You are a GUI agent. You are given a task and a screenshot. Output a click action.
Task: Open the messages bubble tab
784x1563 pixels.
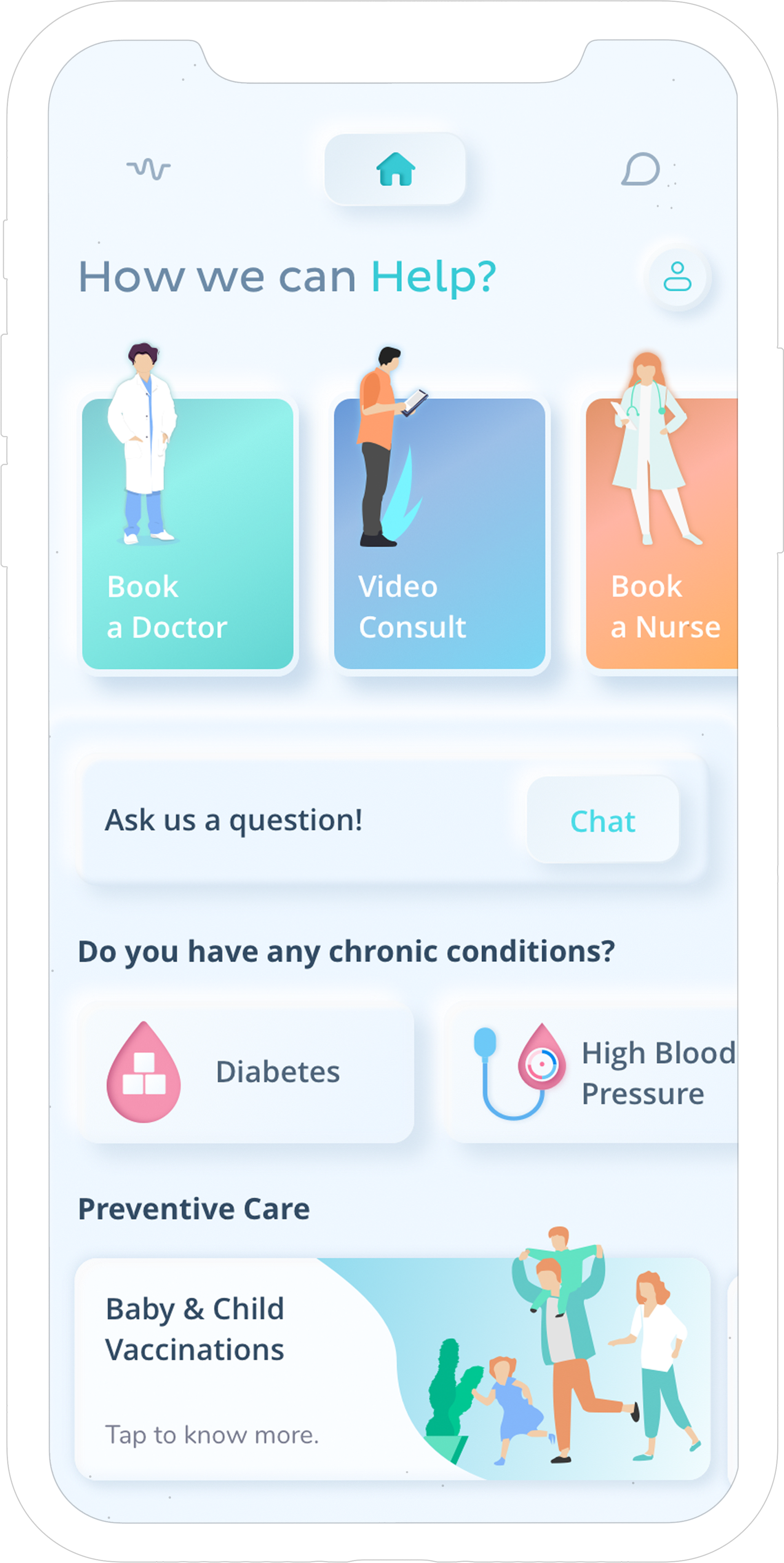click(641, 169)
